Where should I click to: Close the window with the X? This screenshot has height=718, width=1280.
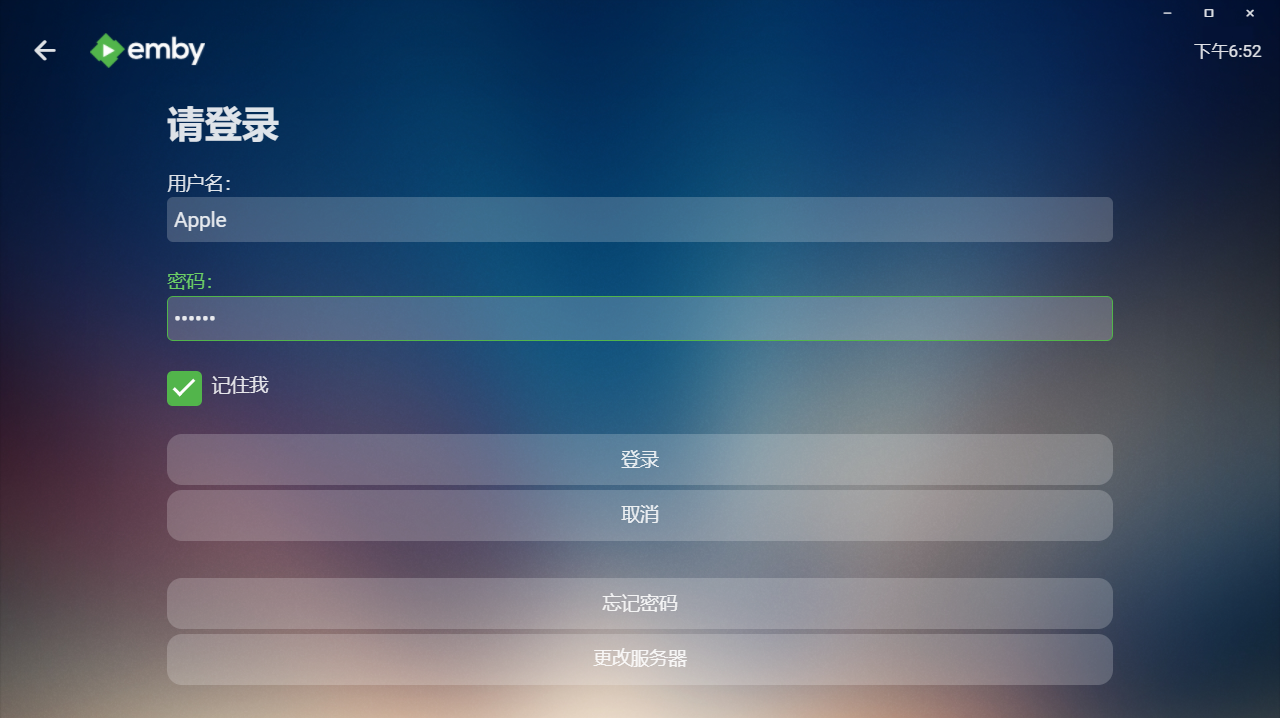(x=1250, y=13)
